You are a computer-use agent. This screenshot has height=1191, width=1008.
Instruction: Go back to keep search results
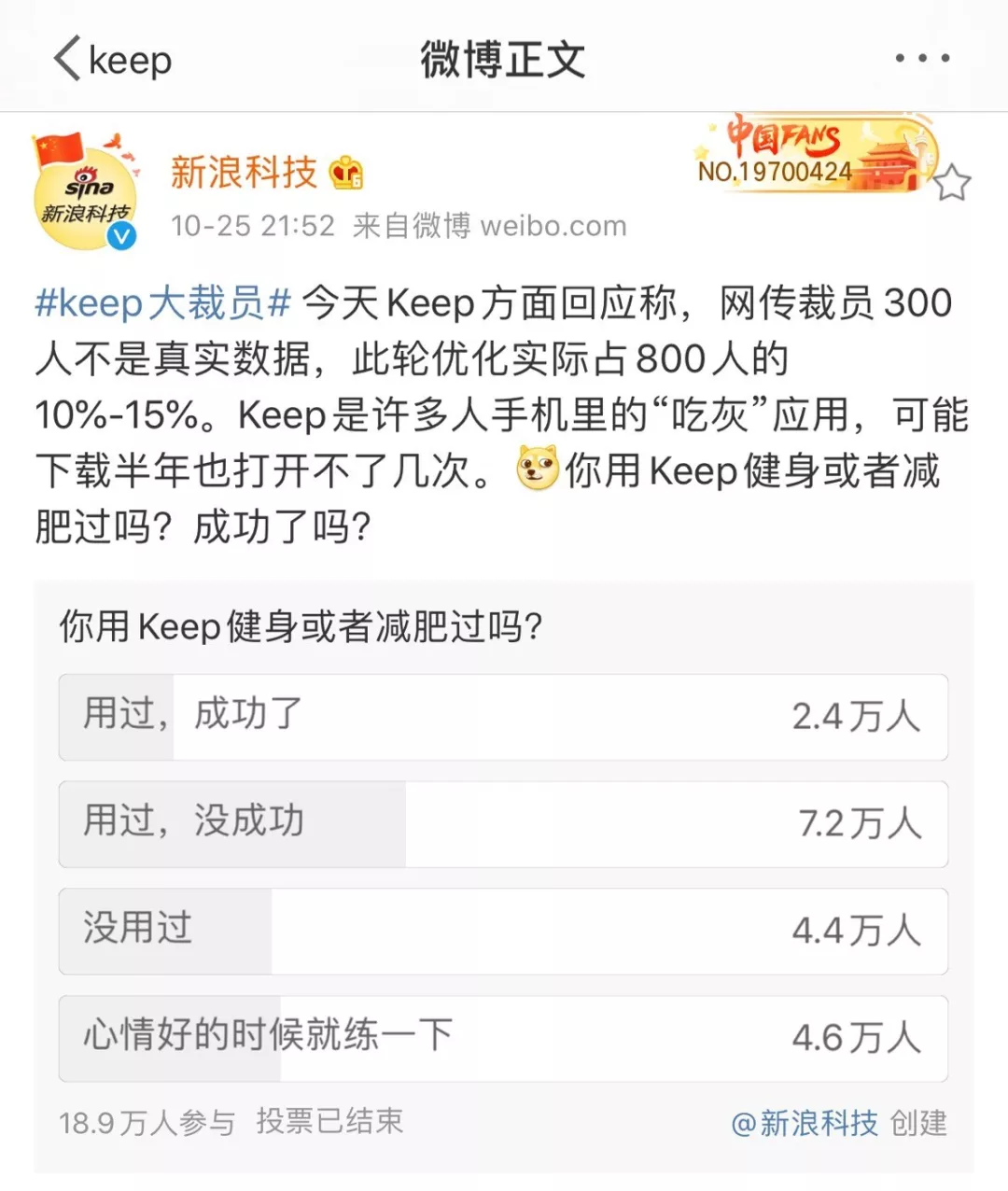(x=112, y=60)
